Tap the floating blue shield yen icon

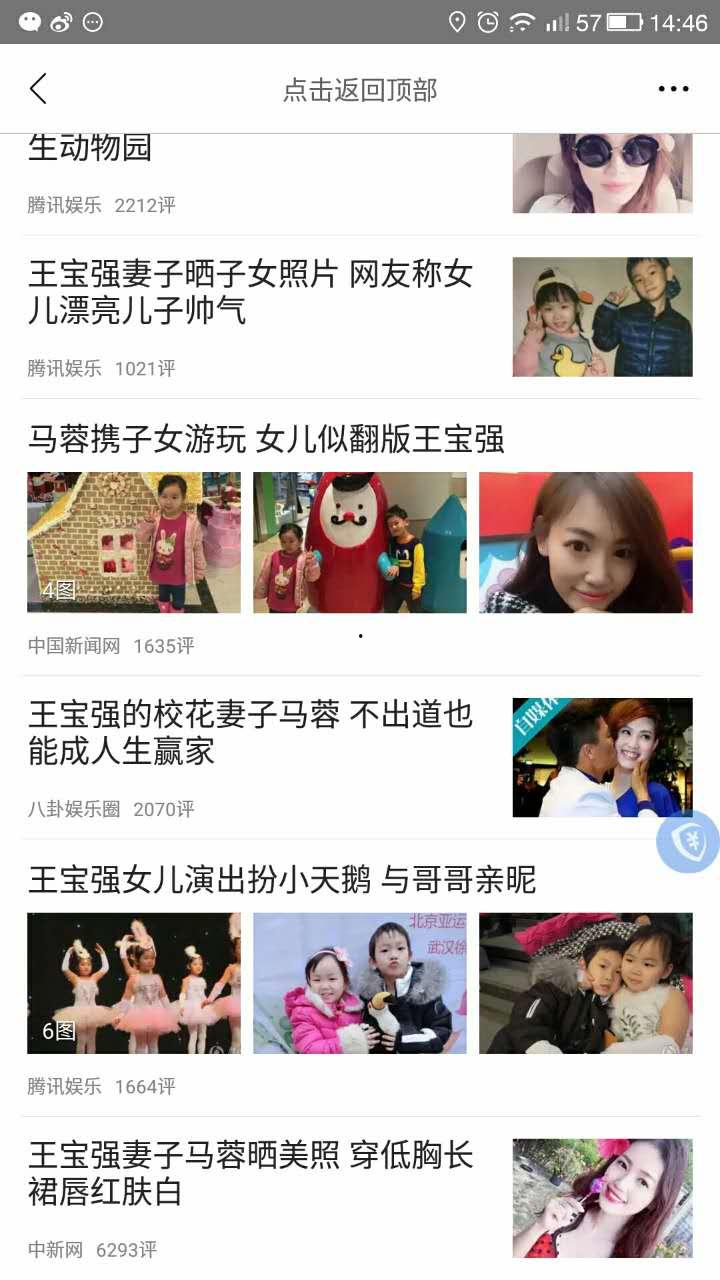pyautogui.click(x=690, y=842)
